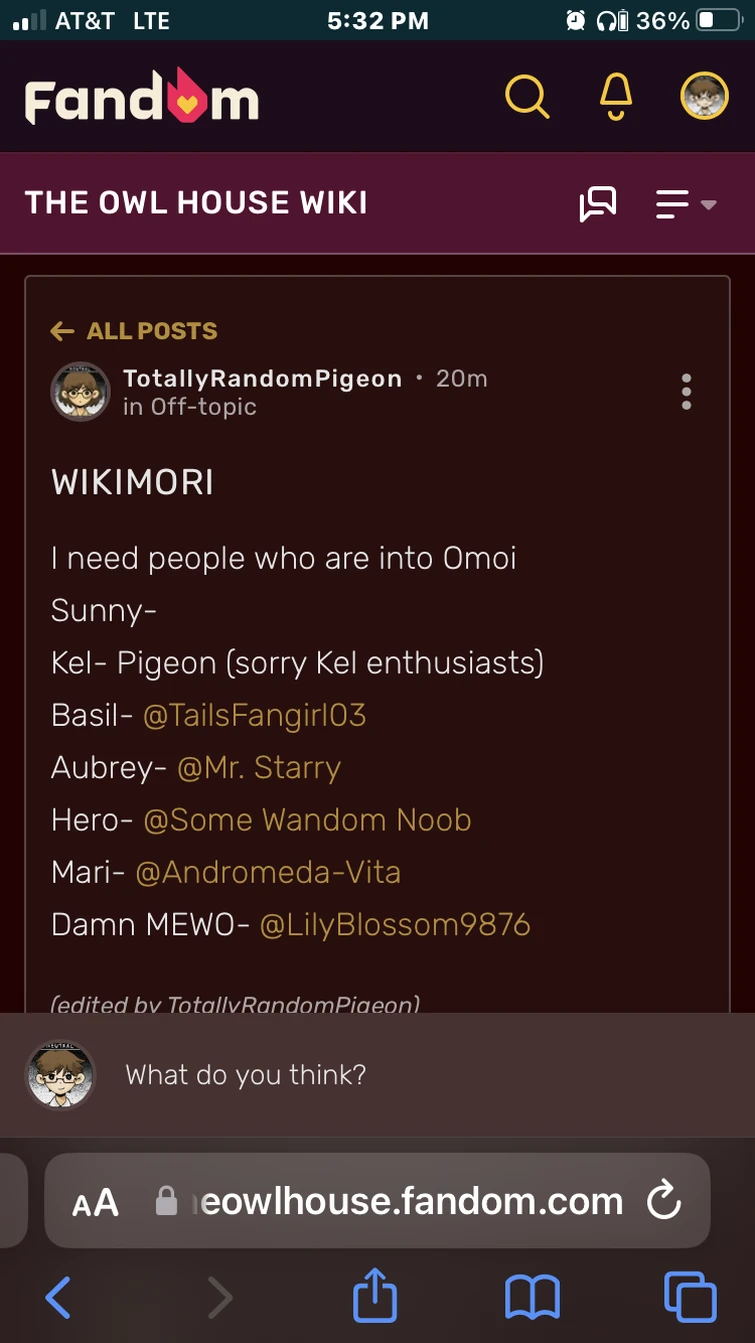Open the wiki Discussions speech-bubble icon
The image size is (755, 1343).
click(x=598, y=203)
